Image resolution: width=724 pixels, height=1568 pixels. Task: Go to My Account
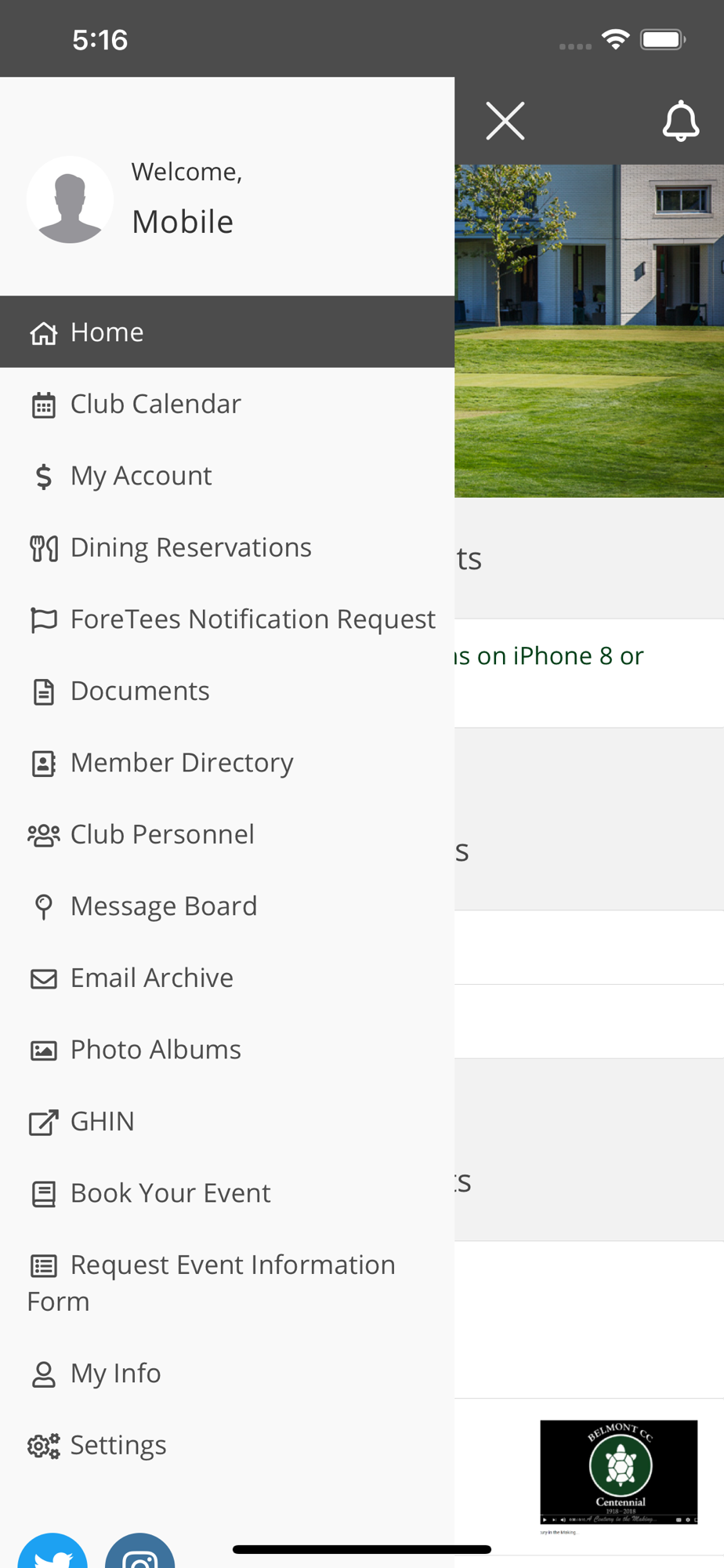point(227,476)
